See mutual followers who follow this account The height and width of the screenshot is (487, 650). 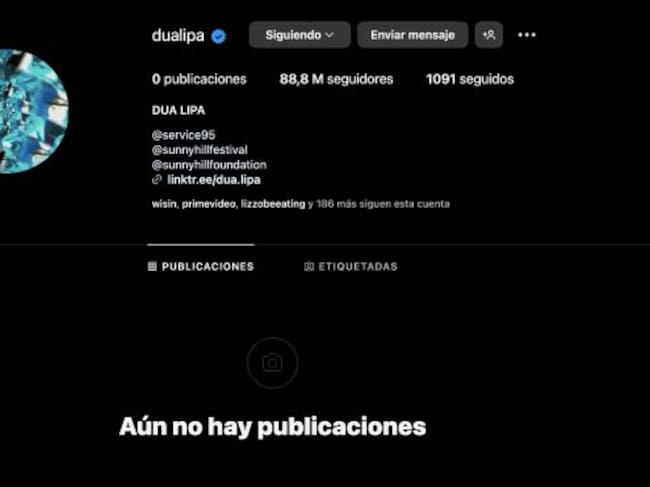300,204
